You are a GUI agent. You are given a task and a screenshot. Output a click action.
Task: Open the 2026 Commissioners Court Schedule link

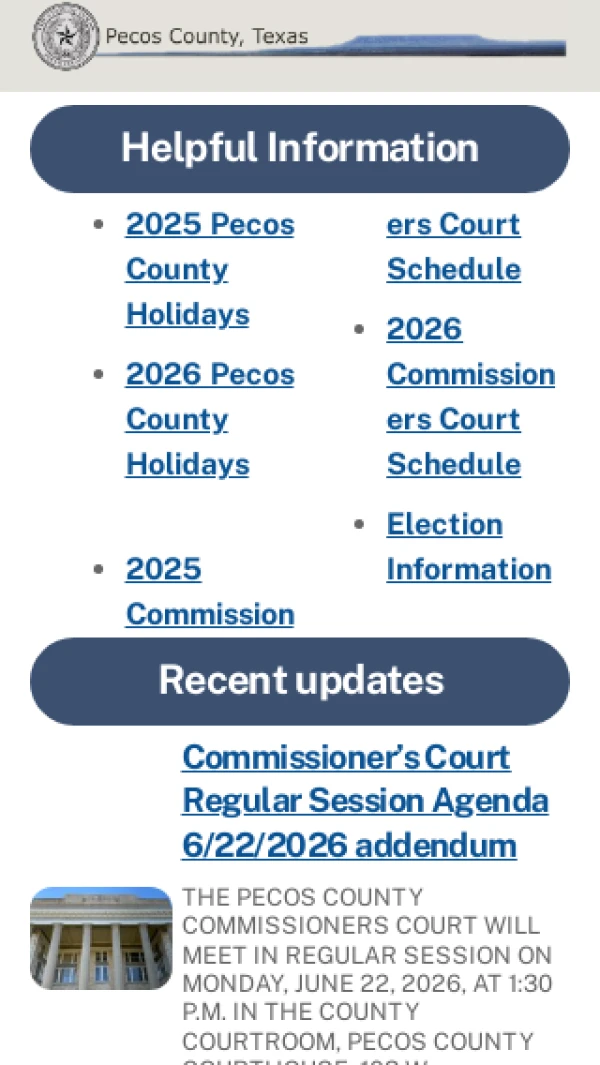pos(470,397)
